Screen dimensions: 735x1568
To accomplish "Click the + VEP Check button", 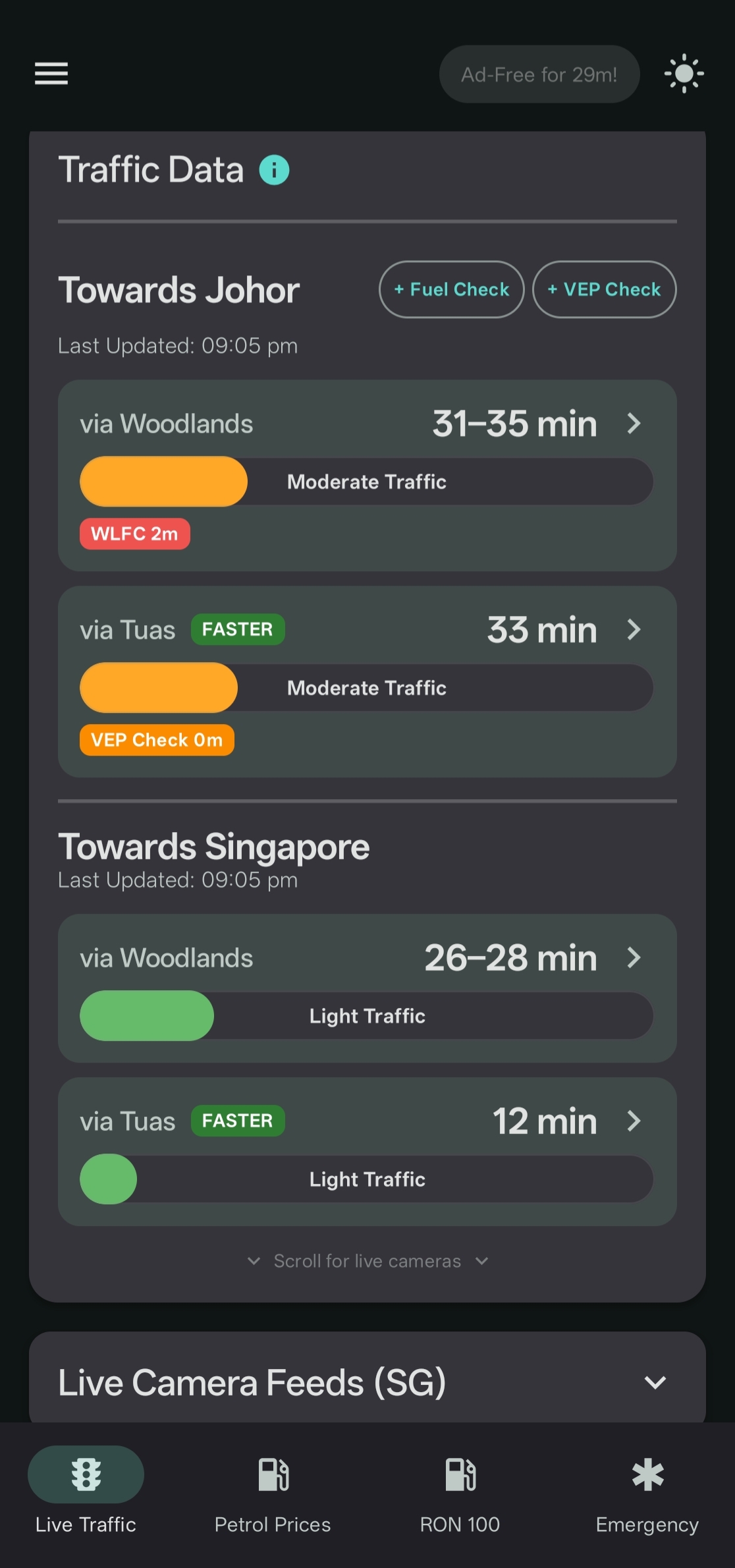I will 603,289.
